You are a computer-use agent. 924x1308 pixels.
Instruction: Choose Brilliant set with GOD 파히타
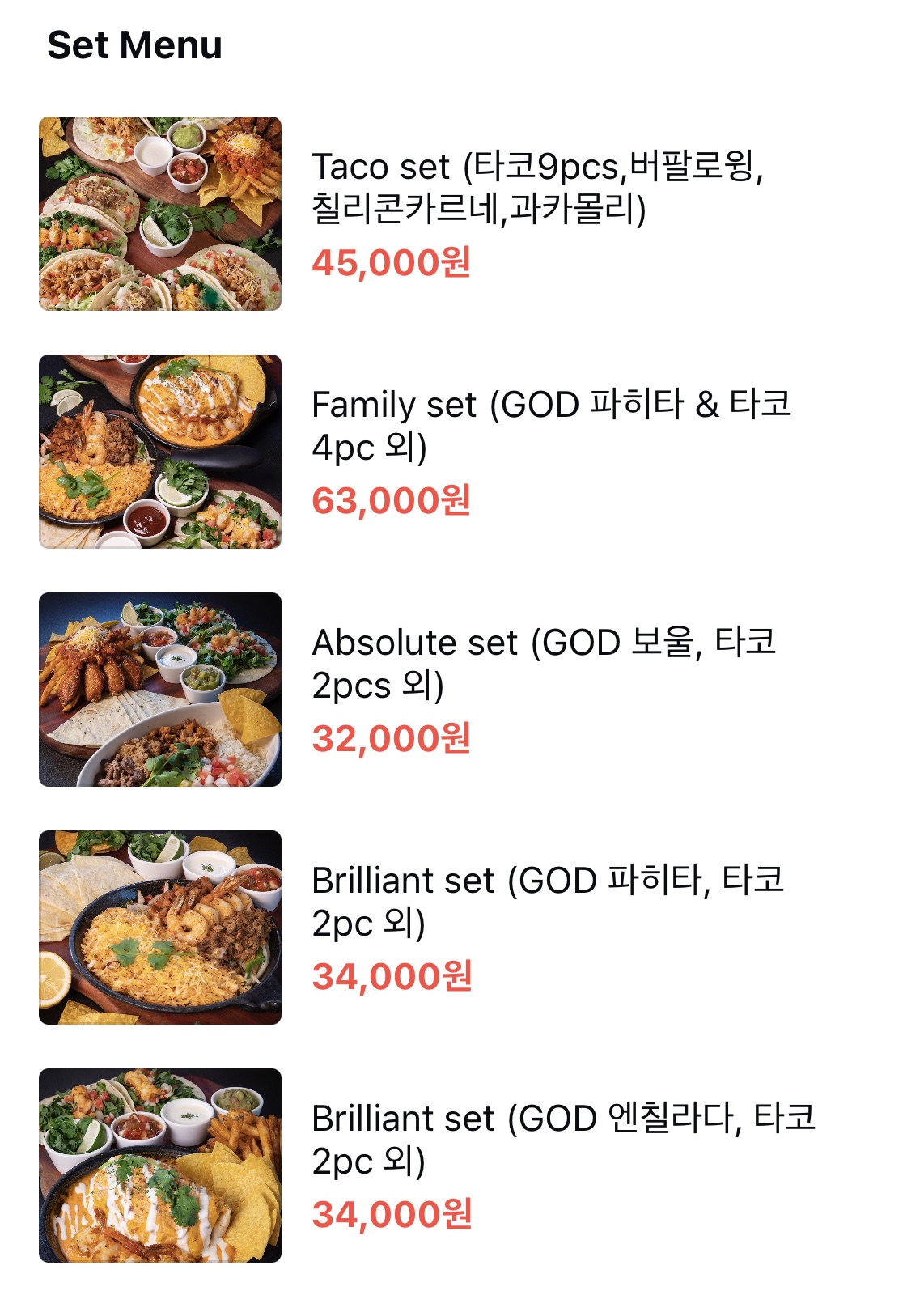point(547,902)
